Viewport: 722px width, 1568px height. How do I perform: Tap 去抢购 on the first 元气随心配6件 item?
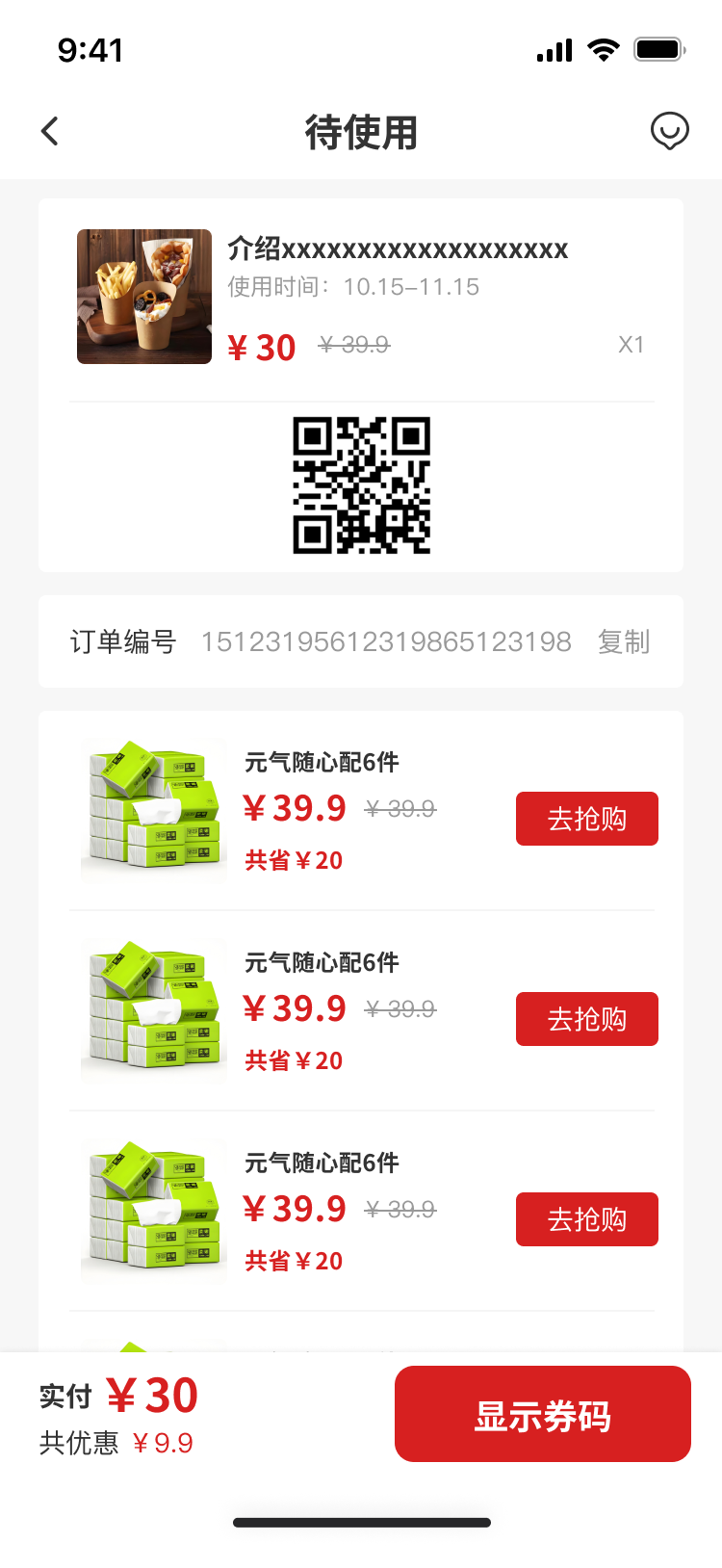(586, 819)
